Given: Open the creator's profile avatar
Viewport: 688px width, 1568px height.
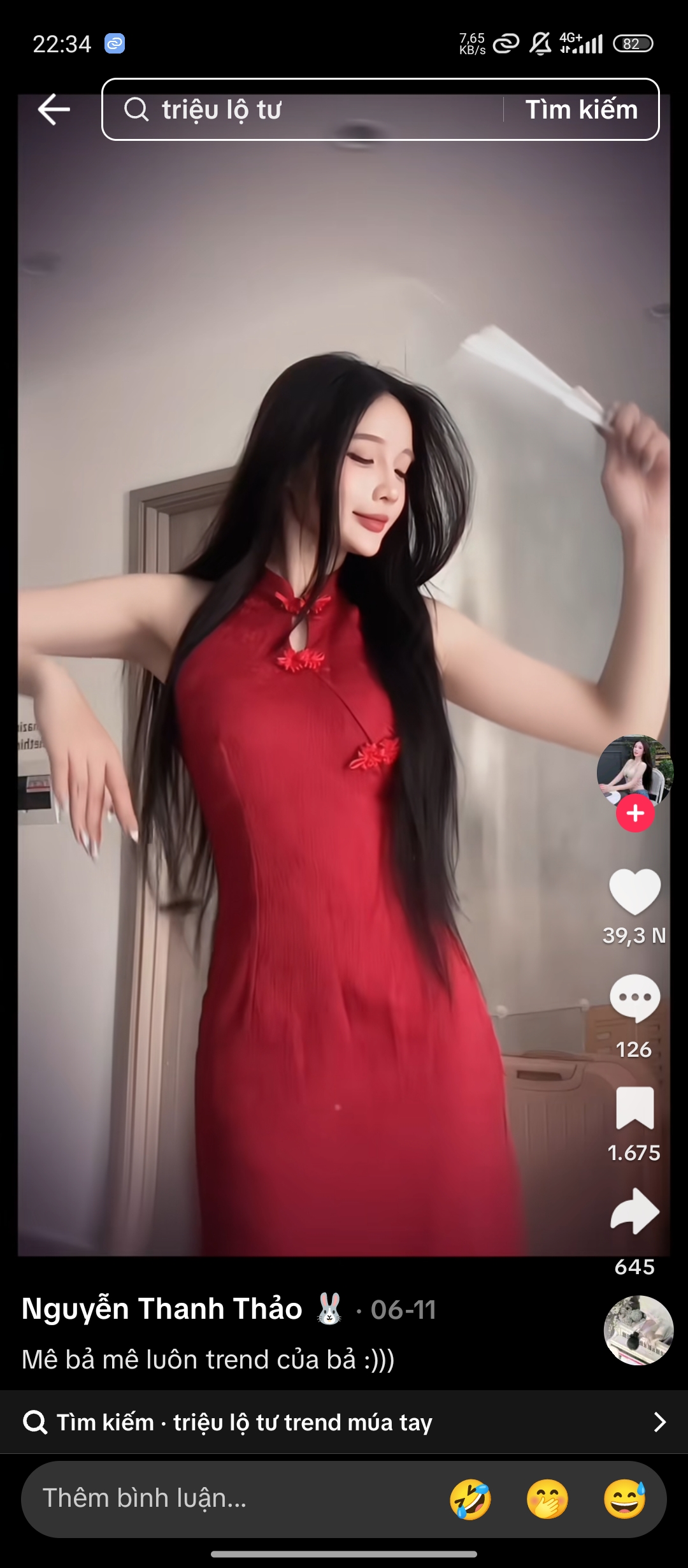Looking at the screenshot, I should [634, 770].
